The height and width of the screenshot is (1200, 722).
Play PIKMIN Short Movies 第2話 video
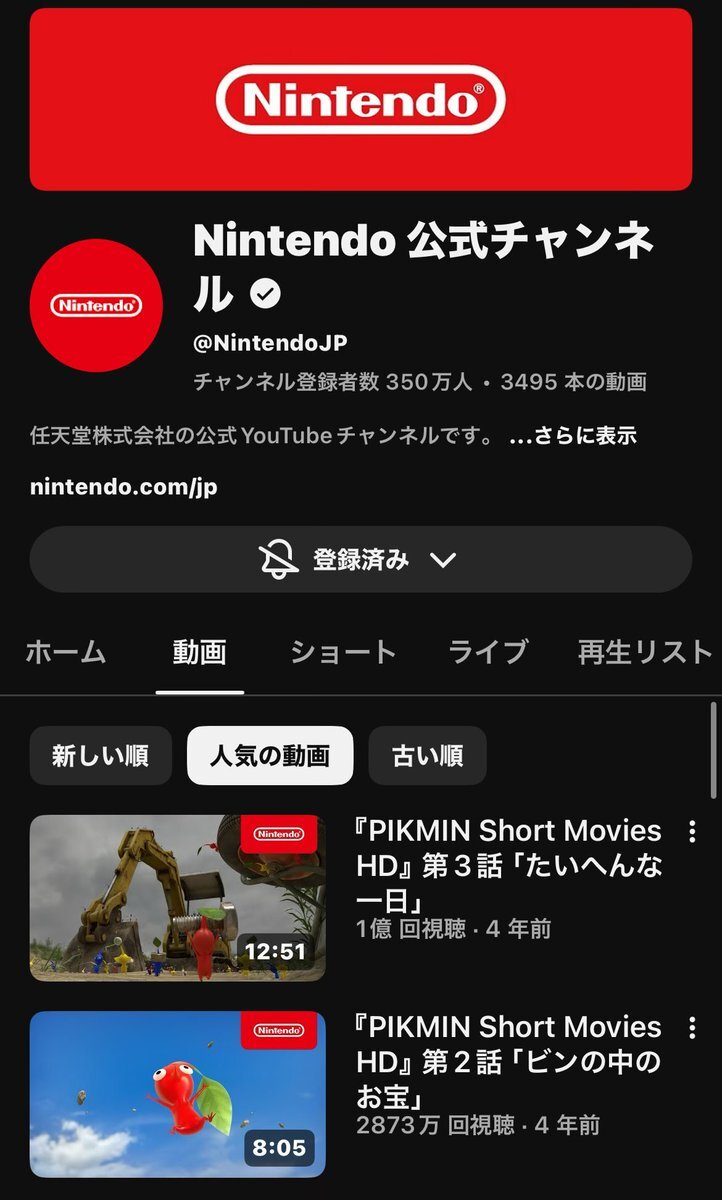[177, 1093]
